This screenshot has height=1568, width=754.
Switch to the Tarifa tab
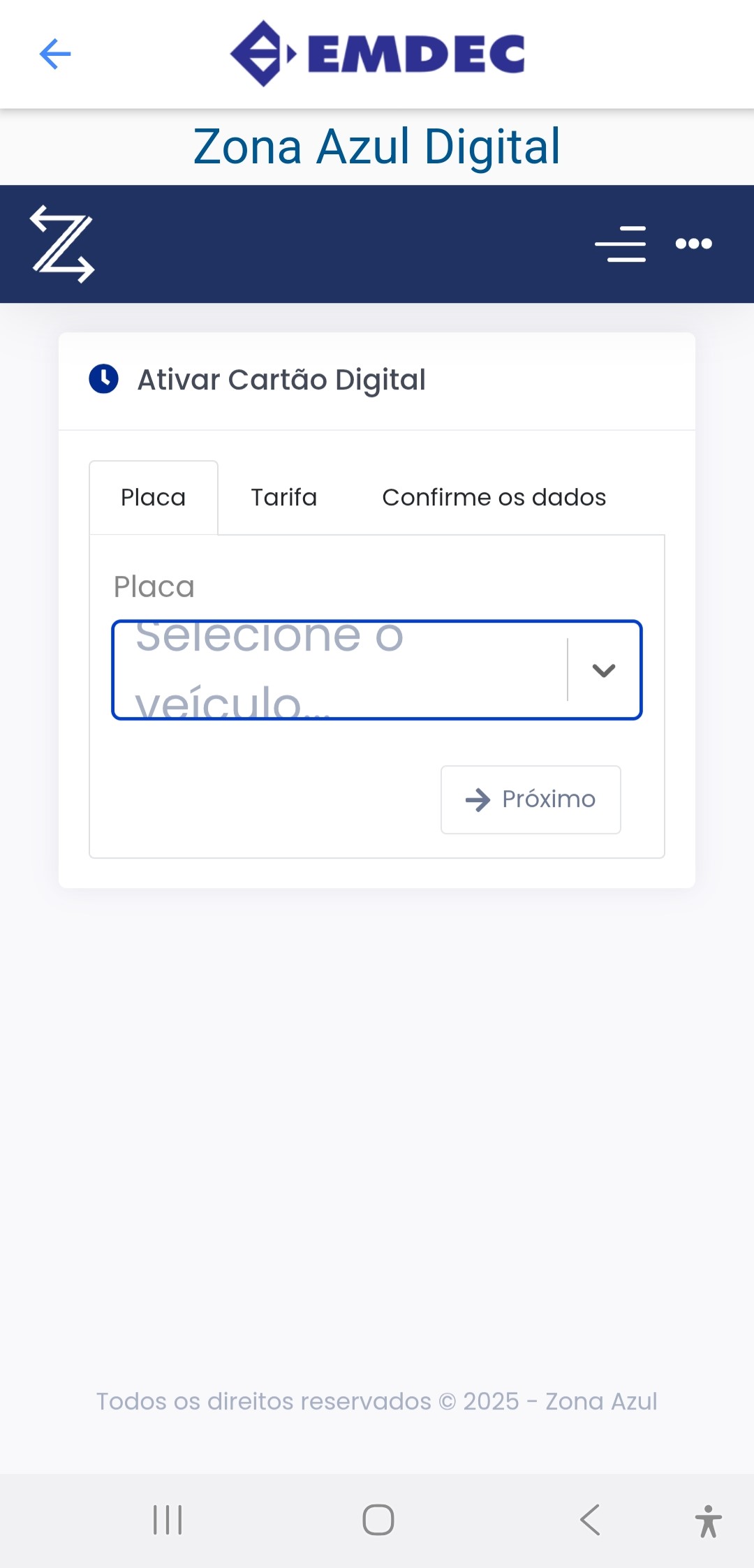[283, 498]
